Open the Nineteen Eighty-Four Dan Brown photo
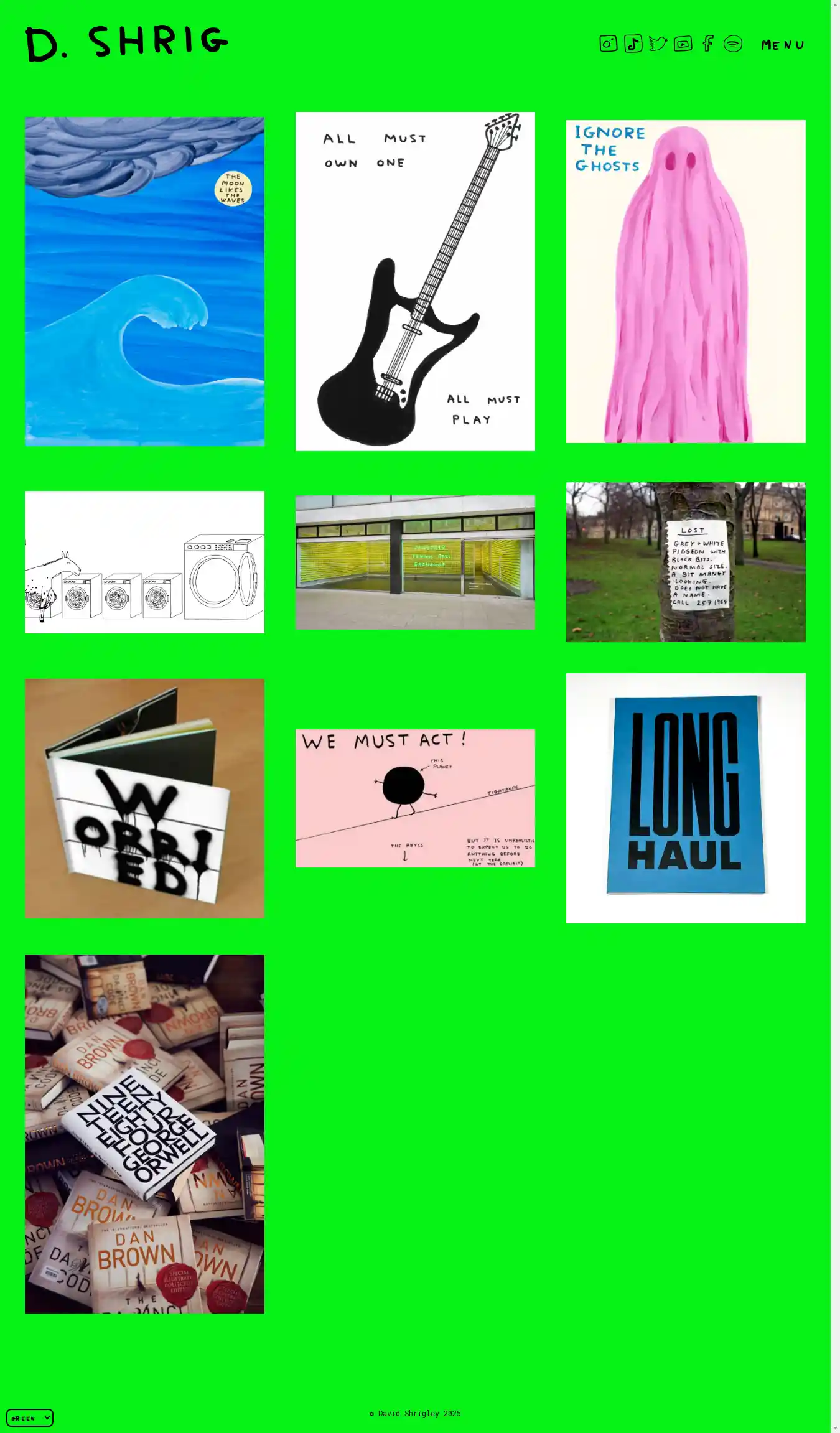Image resolution: width=840 pixels, height=1433 pixels. tap(144, 1134)
